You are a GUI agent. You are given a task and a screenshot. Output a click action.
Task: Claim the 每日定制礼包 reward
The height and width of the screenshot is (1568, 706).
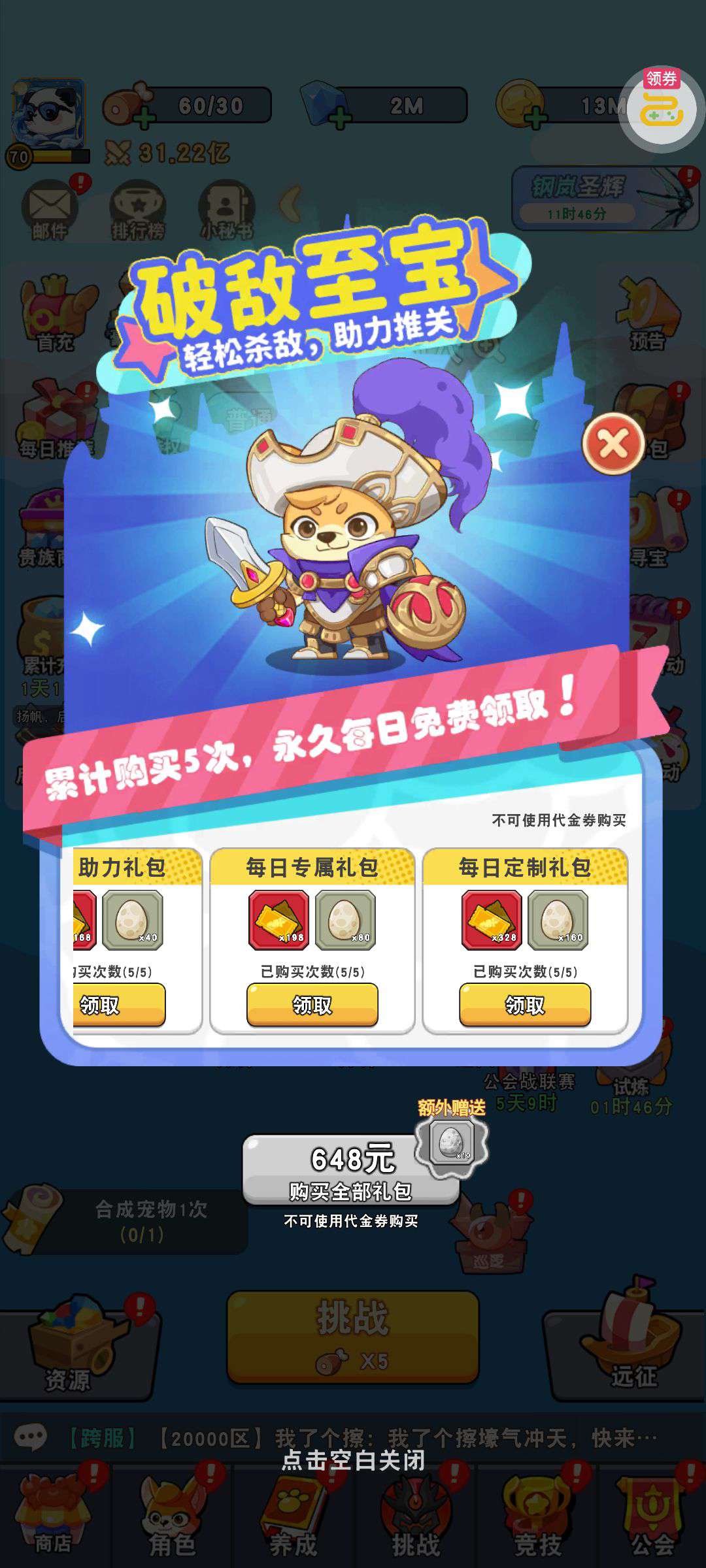pos(525,1005)
